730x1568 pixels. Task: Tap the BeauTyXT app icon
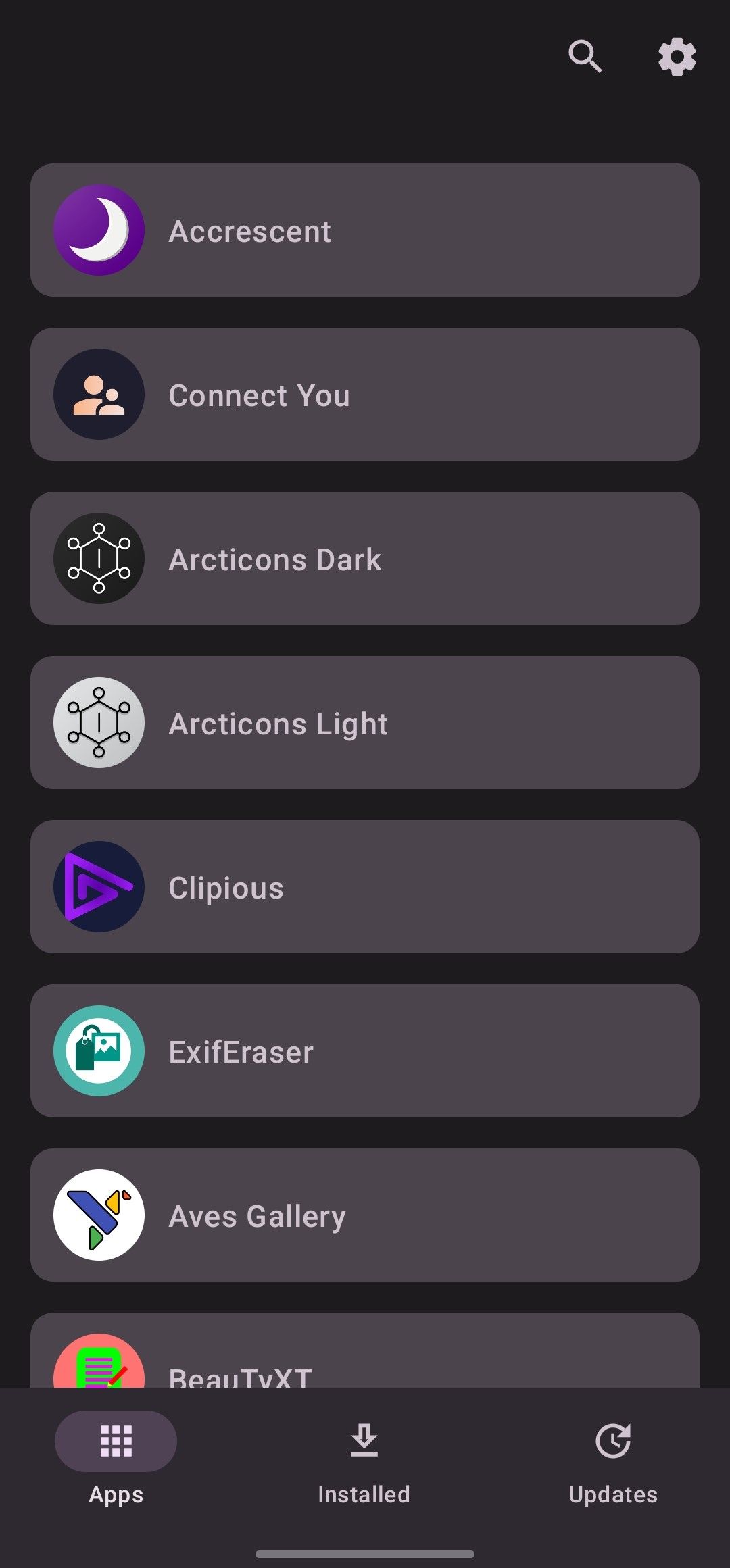tap(99, 1365)
